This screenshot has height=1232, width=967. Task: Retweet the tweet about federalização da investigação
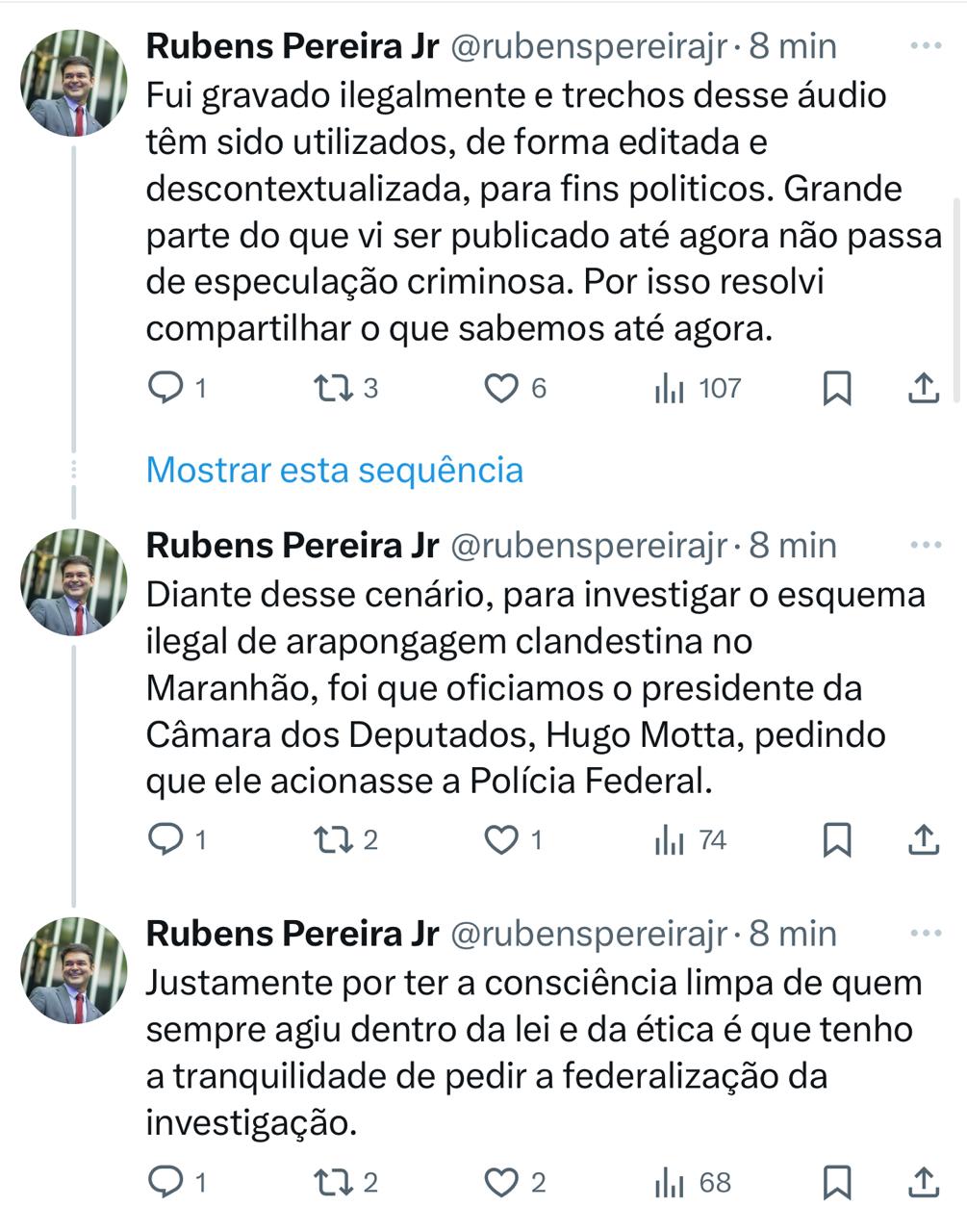[332, 1183]
